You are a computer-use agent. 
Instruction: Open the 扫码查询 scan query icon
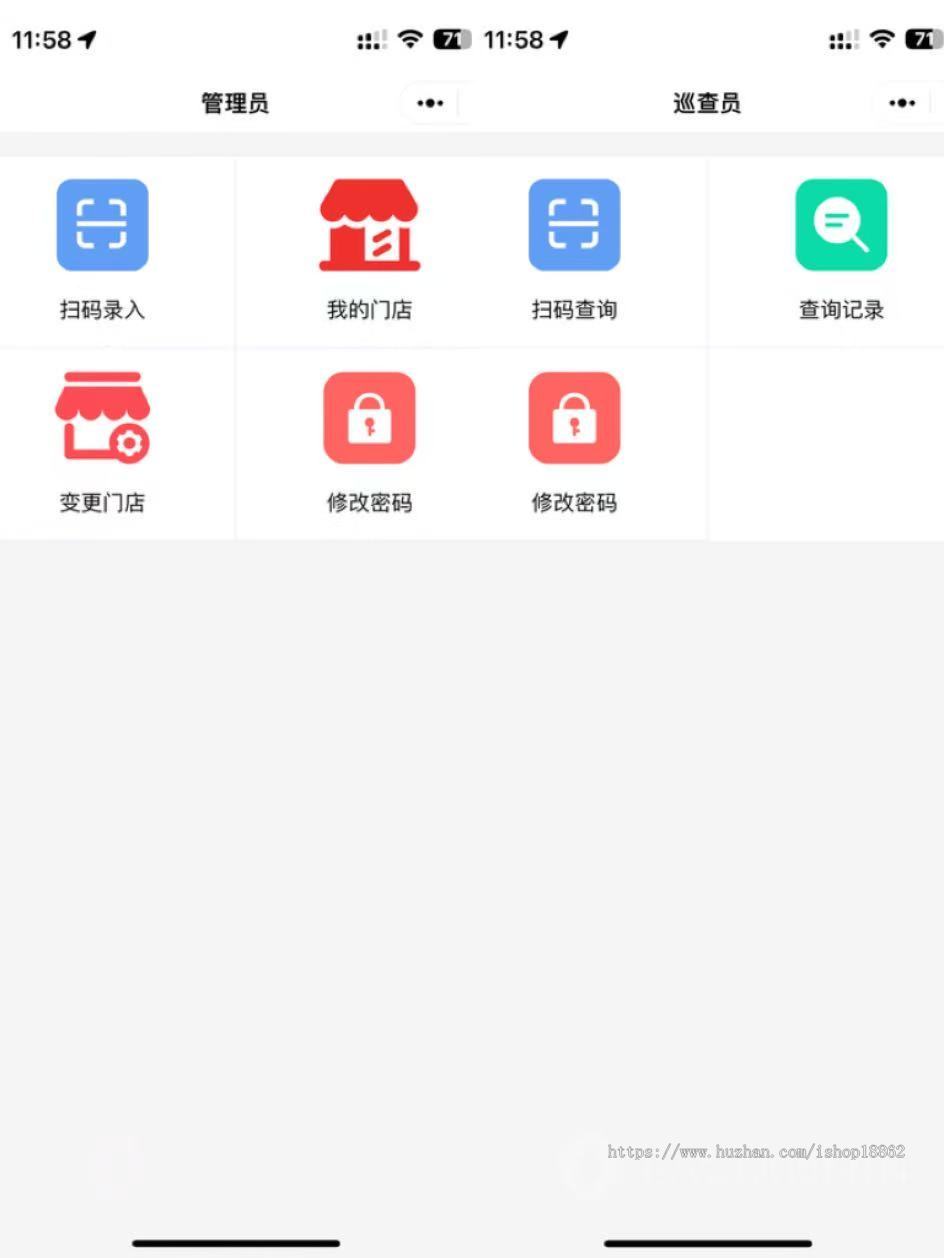coord(573,224)
